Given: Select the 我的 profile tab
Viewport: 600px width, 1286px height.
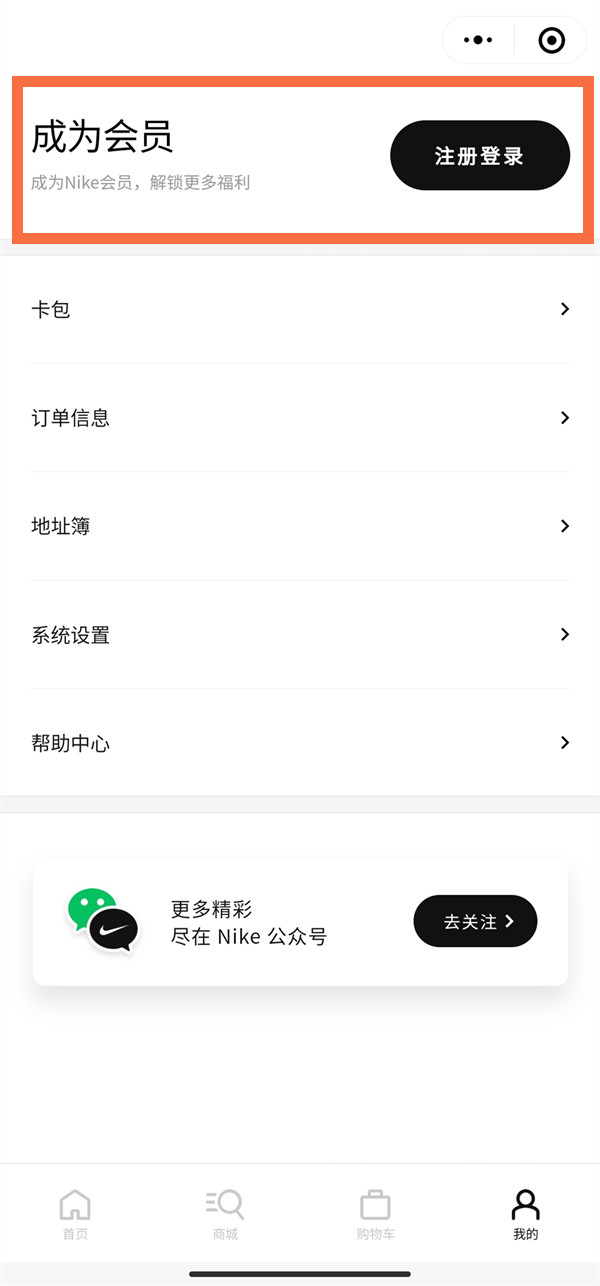Looking at the screenshot, I should click(525, 1214).
